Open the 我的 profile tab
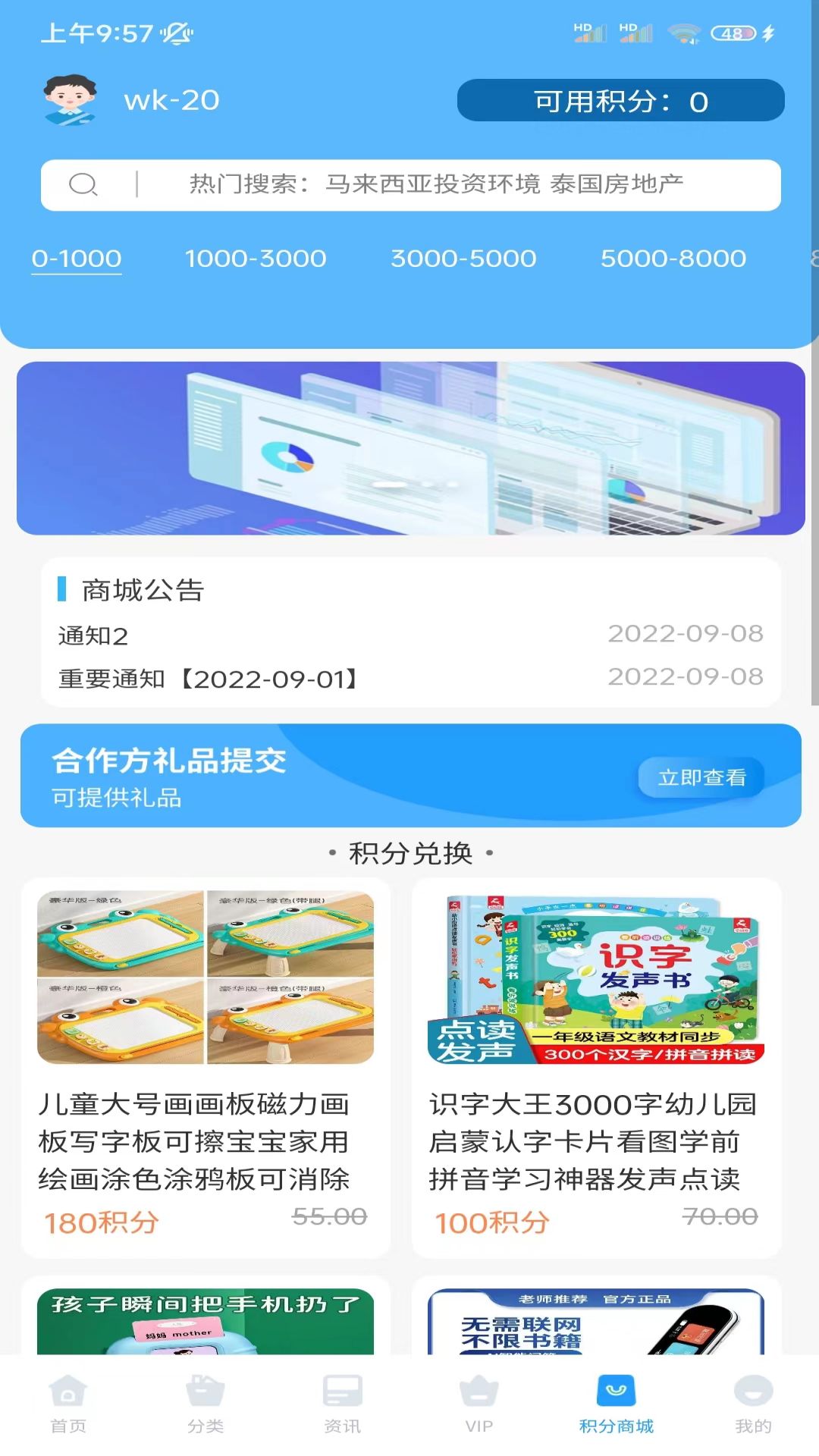Screen dimensions: 819x1456 pos(753,1404)
